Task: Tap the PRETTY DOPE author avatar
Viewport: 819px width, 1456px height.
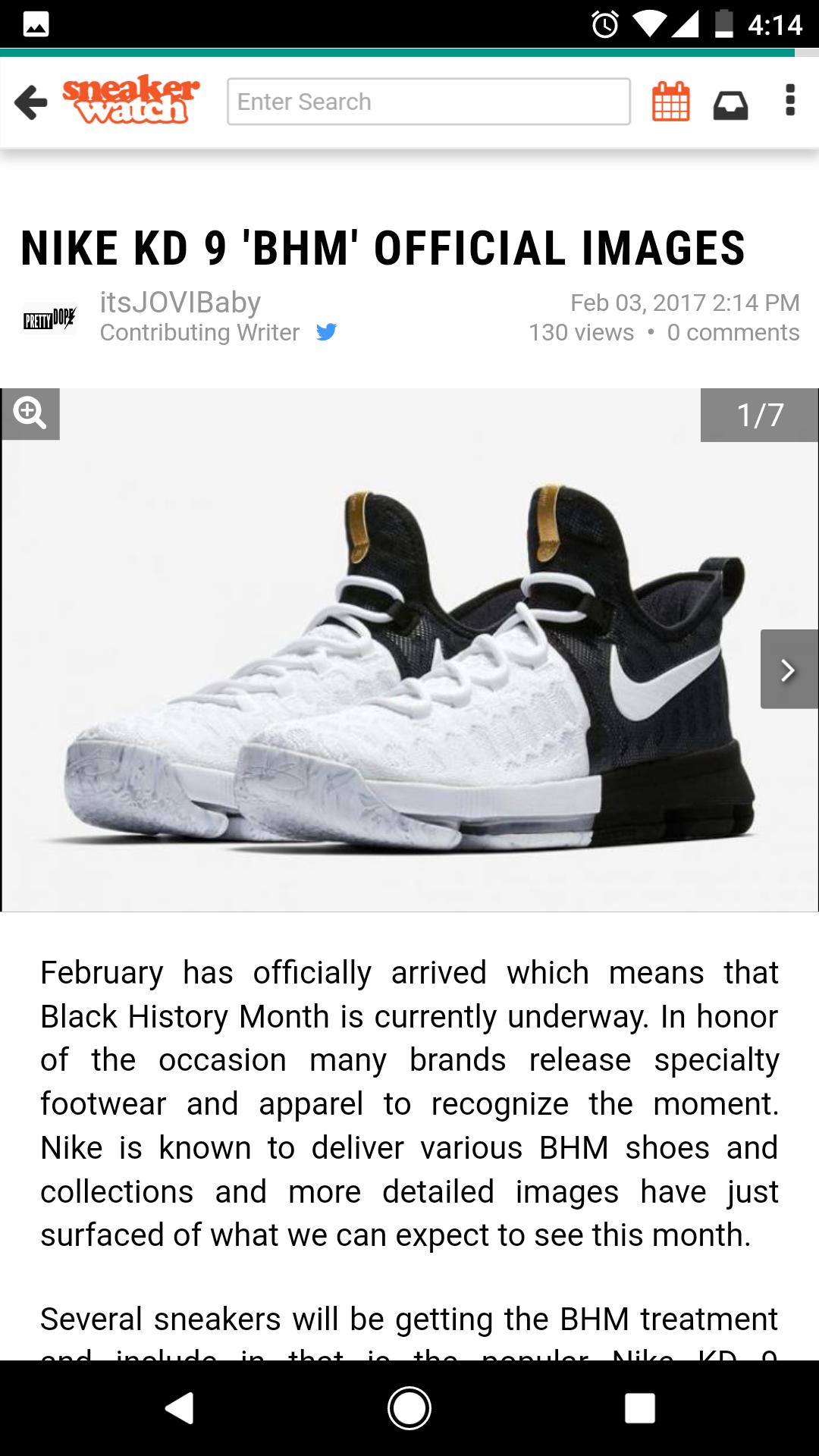Action: [x=50, y=318]
